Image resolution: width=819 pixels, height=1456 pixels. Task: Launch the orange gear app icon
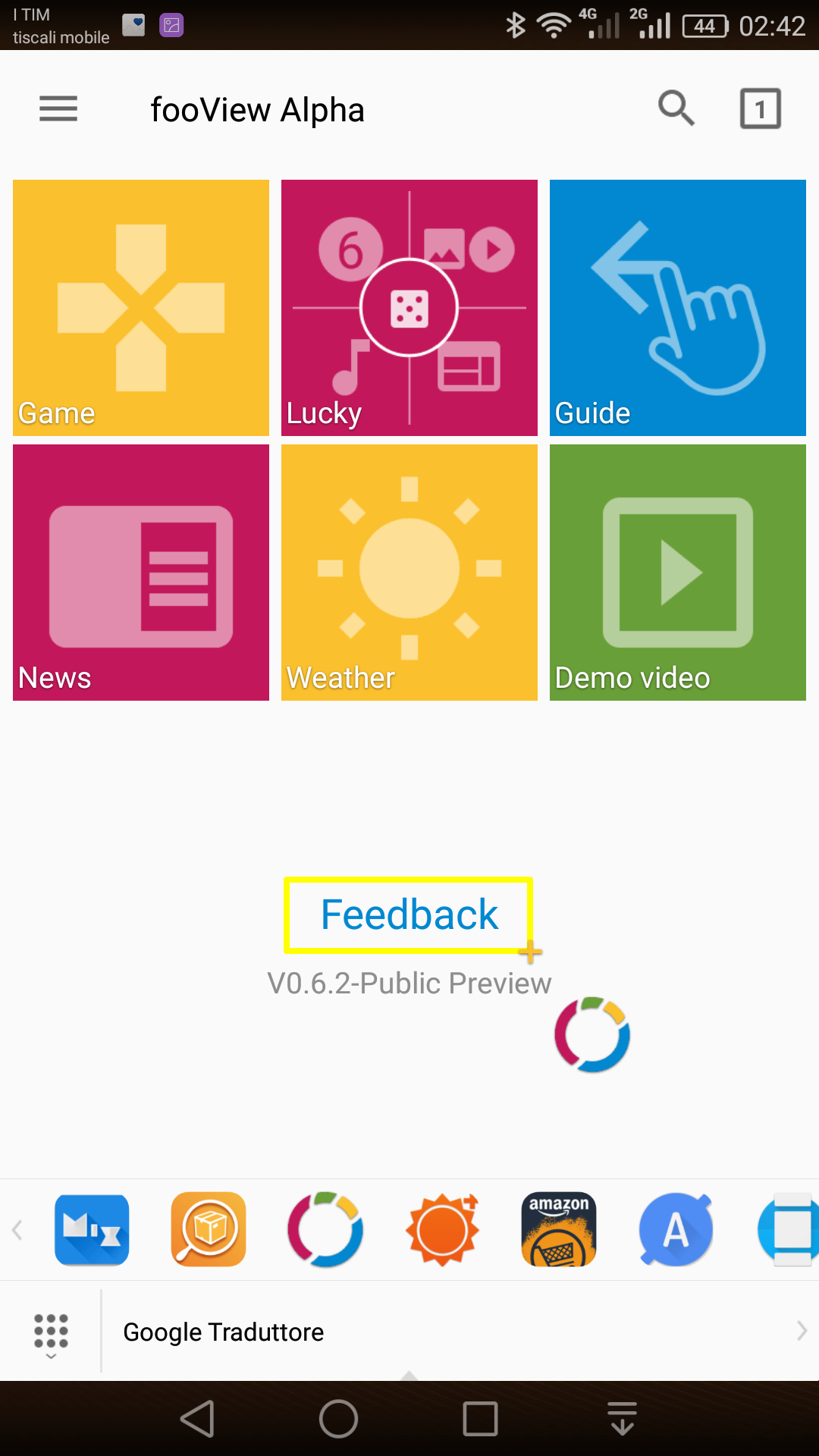pos(443,1229)
